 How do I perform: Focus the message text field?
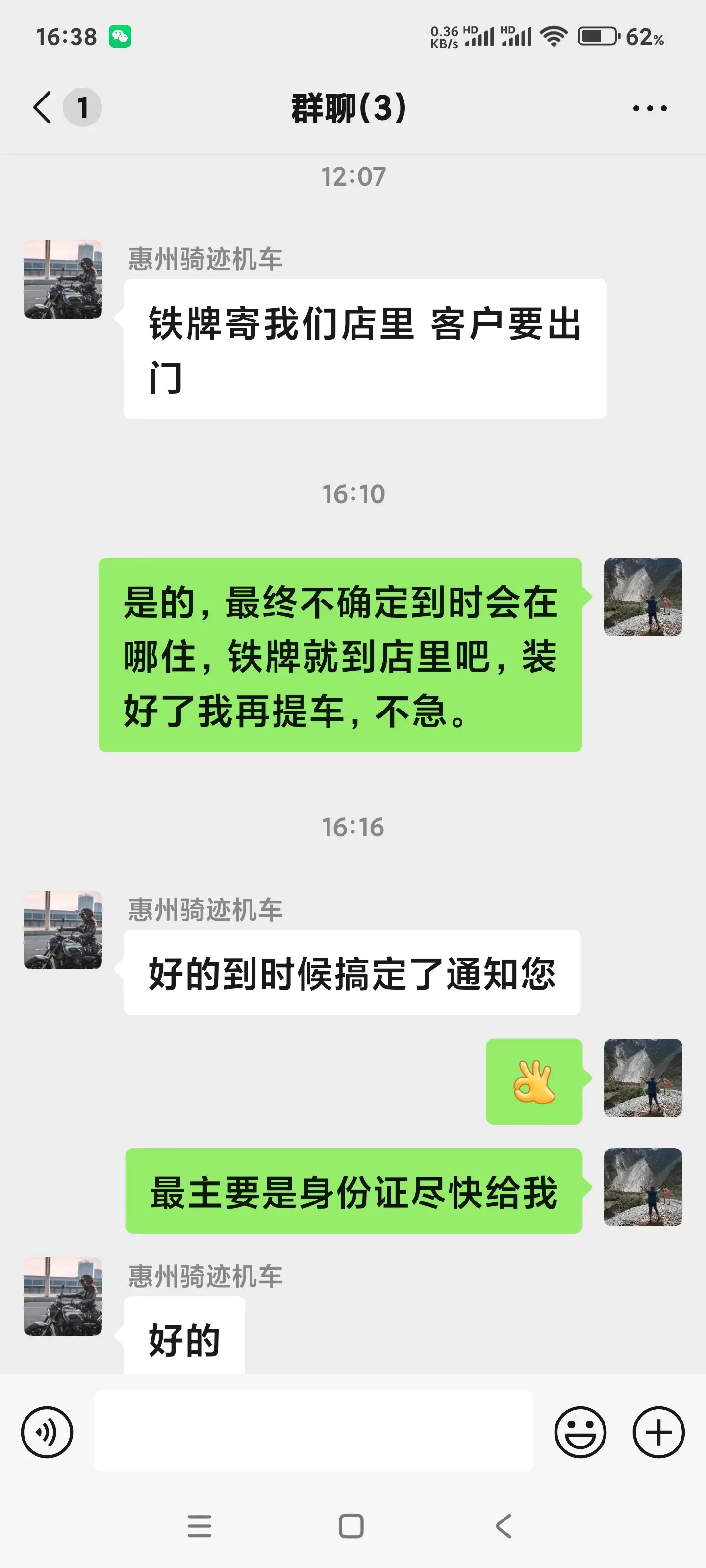(313, 1431)
